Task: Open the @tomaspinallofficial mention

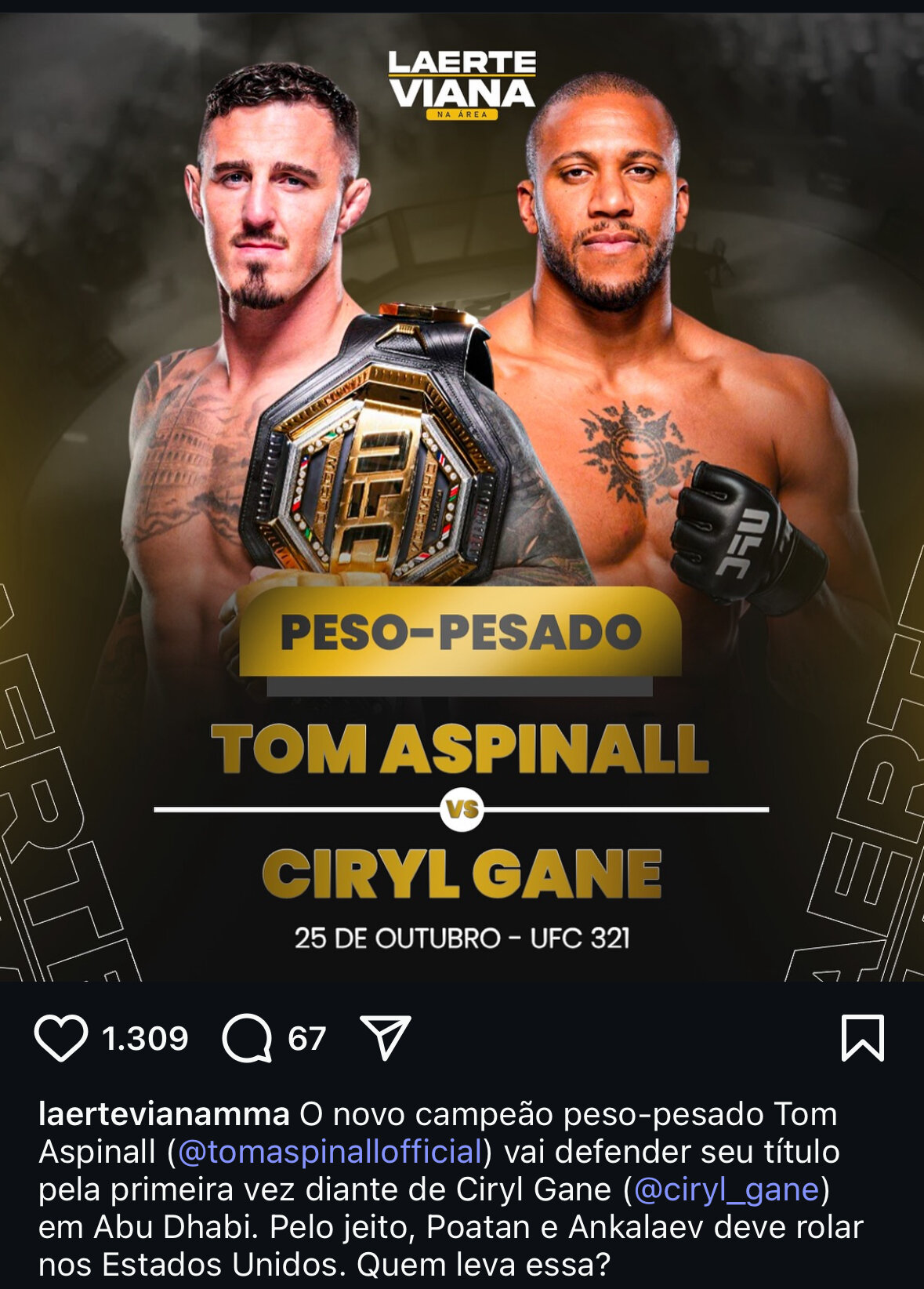Action: point(330,1152)
